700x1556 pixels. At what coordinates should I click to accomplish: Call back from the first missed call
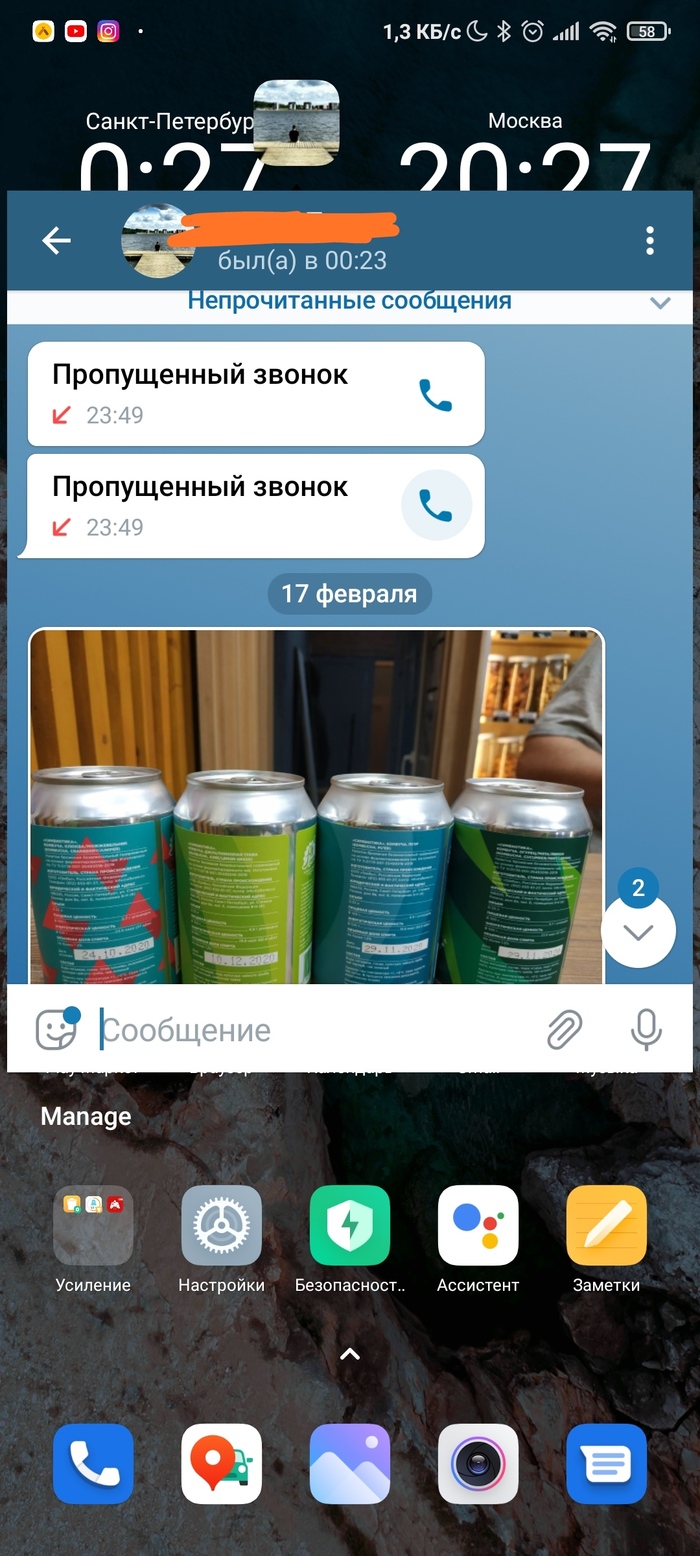click(435, 394)
